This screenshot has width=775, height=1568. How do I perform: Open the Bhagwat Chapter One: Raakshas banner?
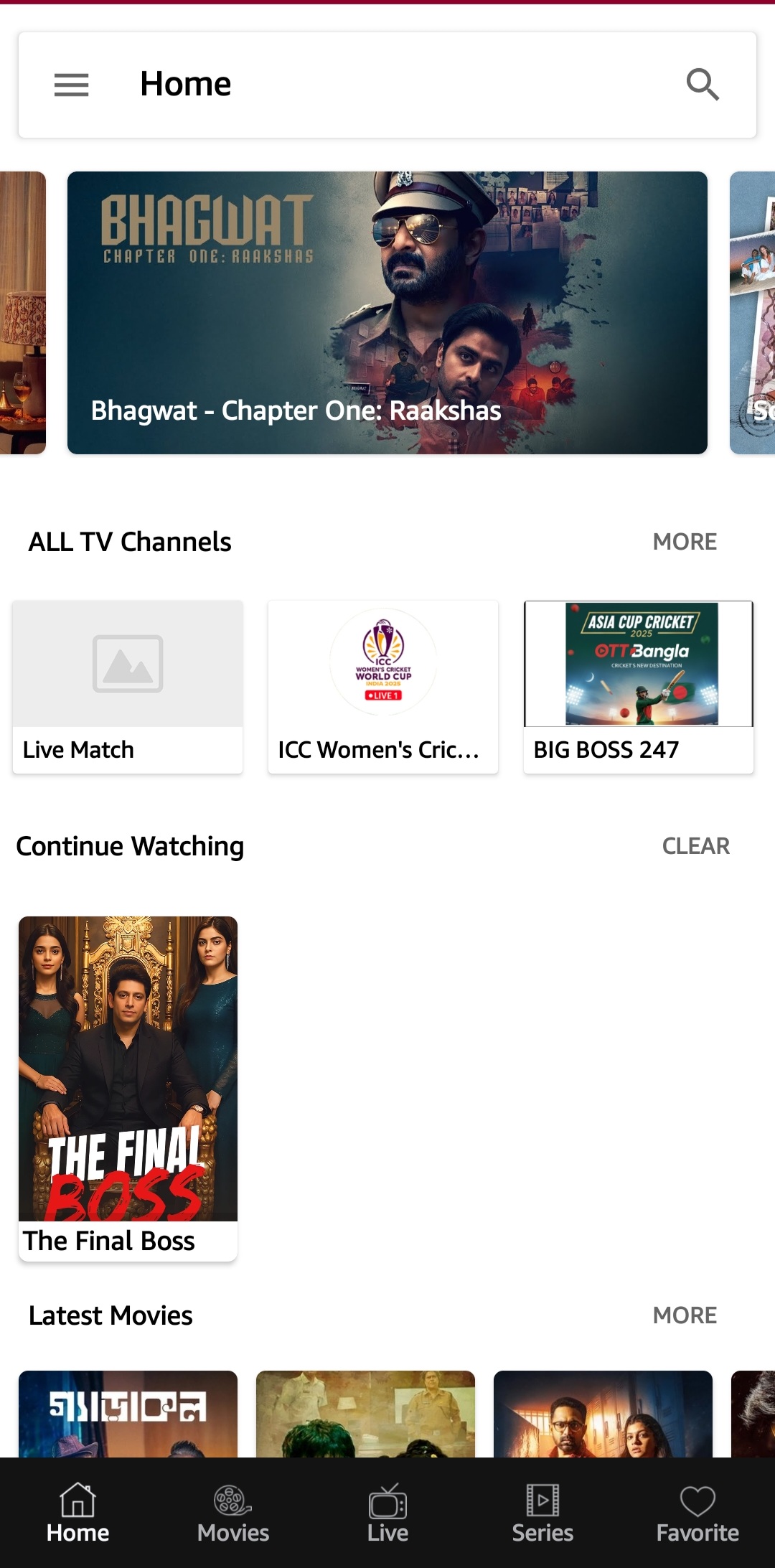point(387,312)
